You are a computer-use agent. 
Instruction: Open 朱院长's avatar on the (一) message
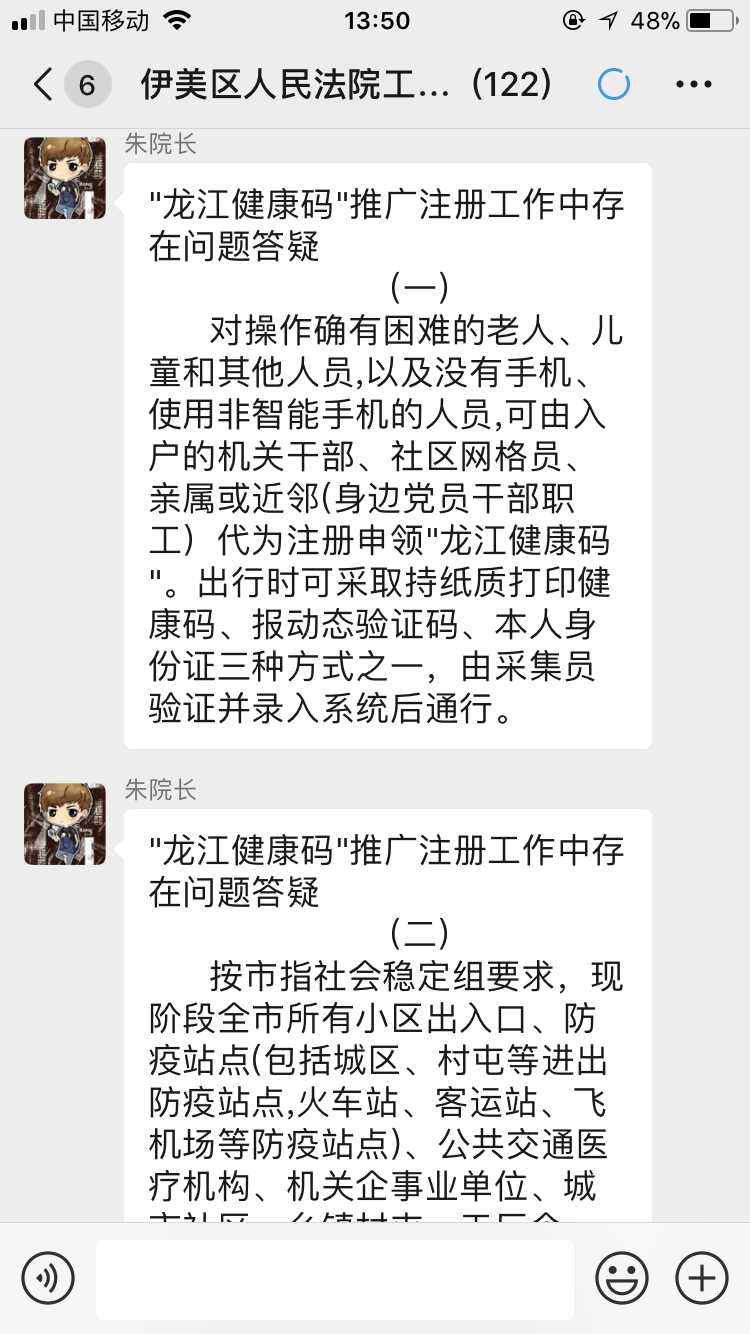(65, 178)
